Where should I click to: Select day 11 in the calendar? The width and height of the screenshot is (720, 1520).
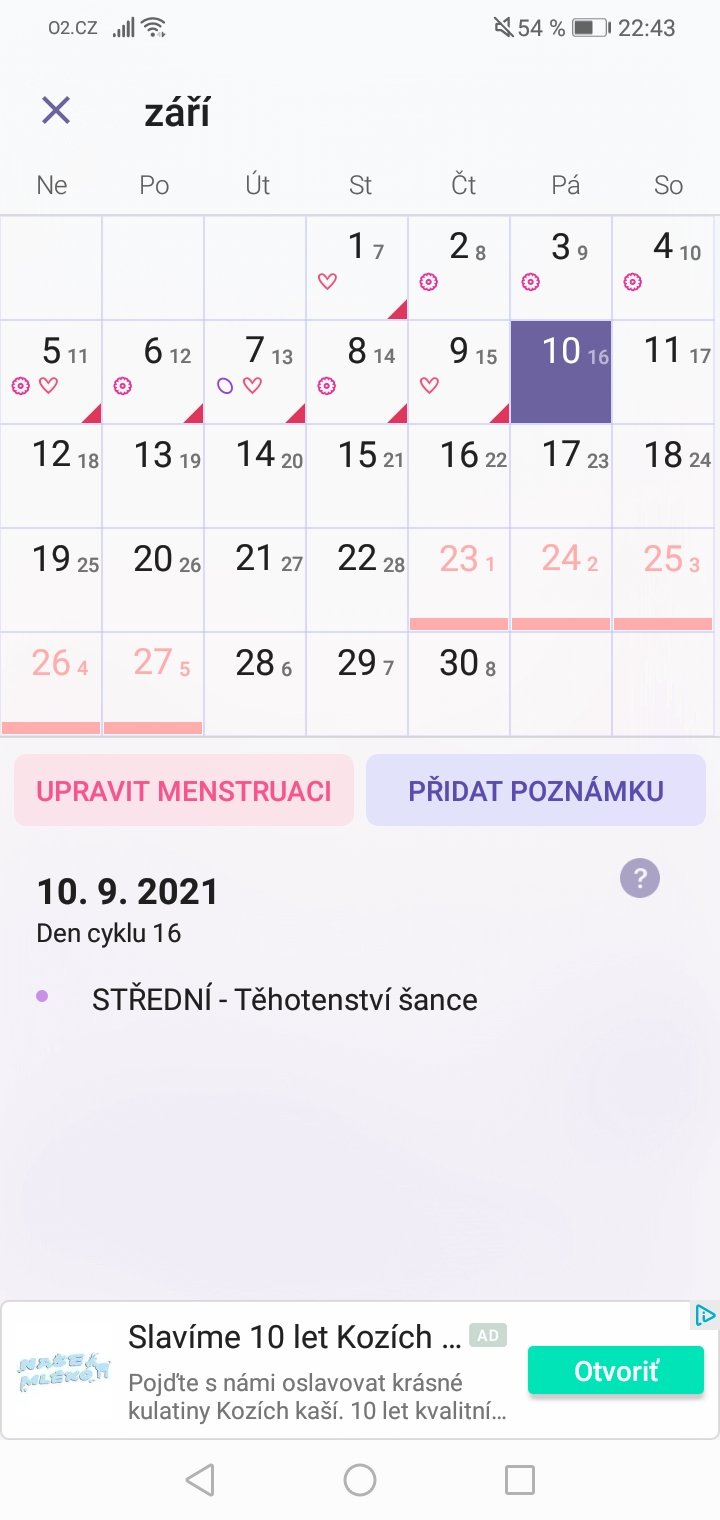tap(664, 371)
